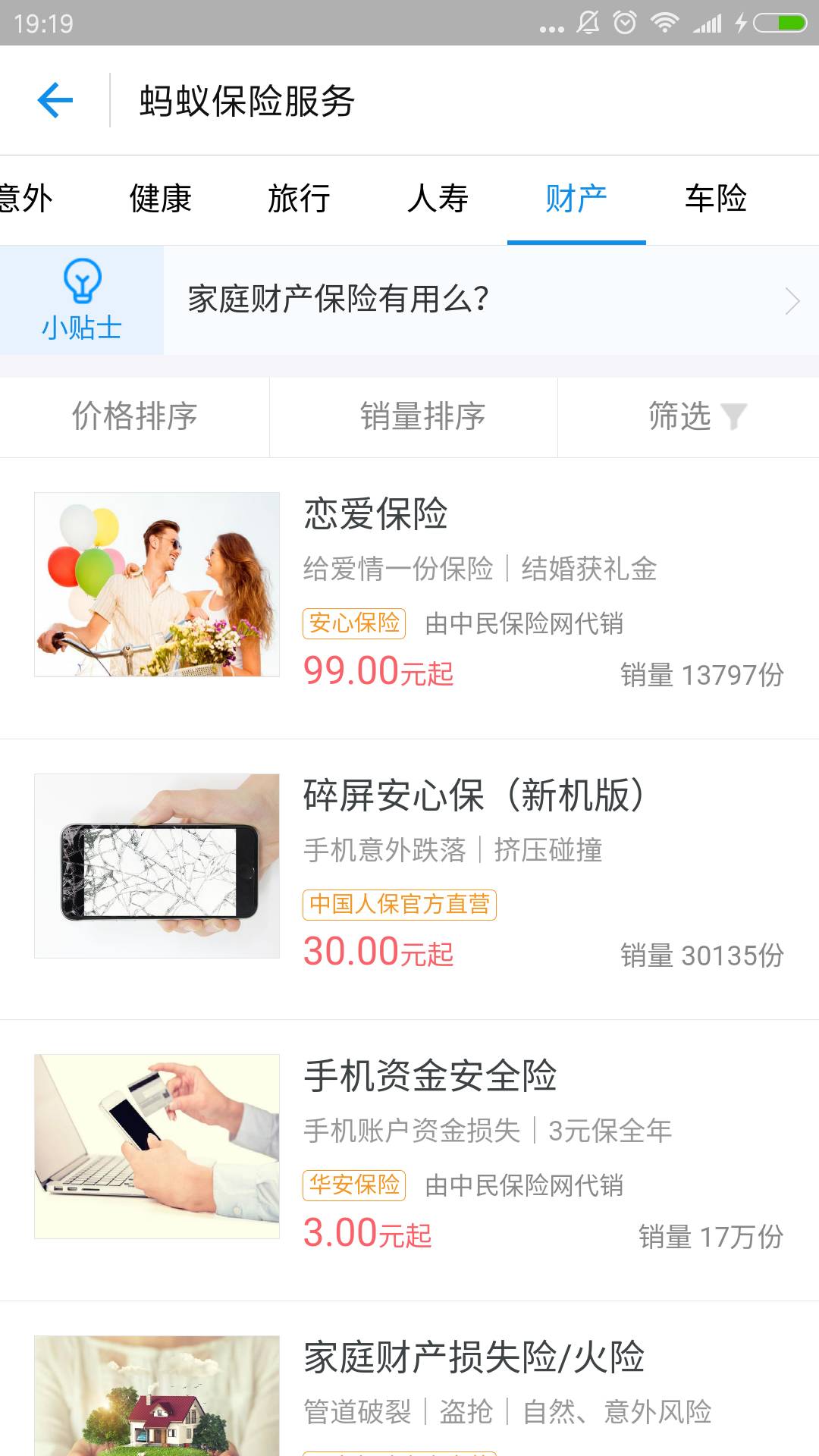Go back using the blue arrow
Image resolution: width=819 pixels, height=1456 pixels.
point(55,100)
